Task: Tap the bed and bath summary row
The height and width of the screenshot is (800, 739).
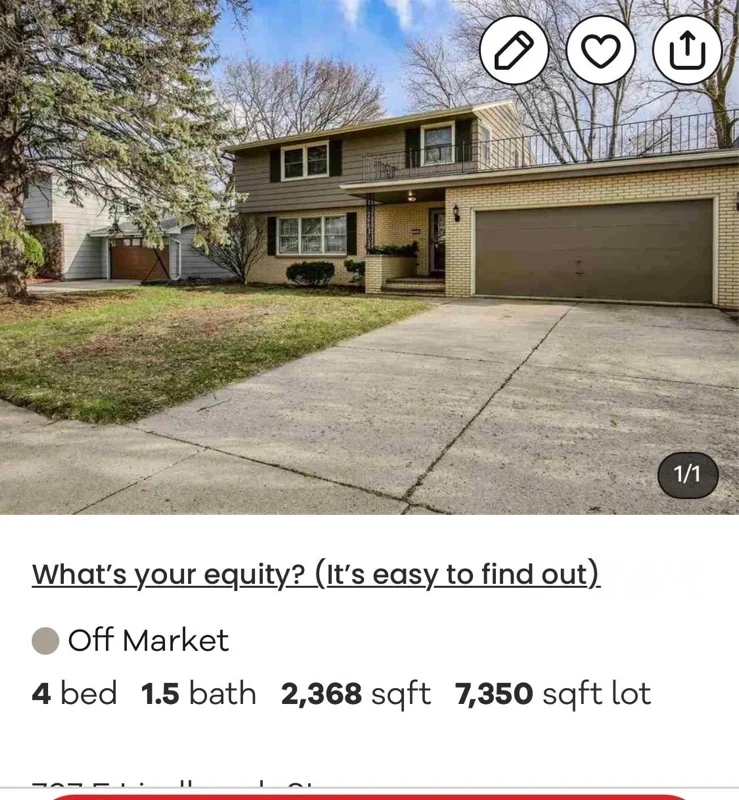Action: [340, 692]
